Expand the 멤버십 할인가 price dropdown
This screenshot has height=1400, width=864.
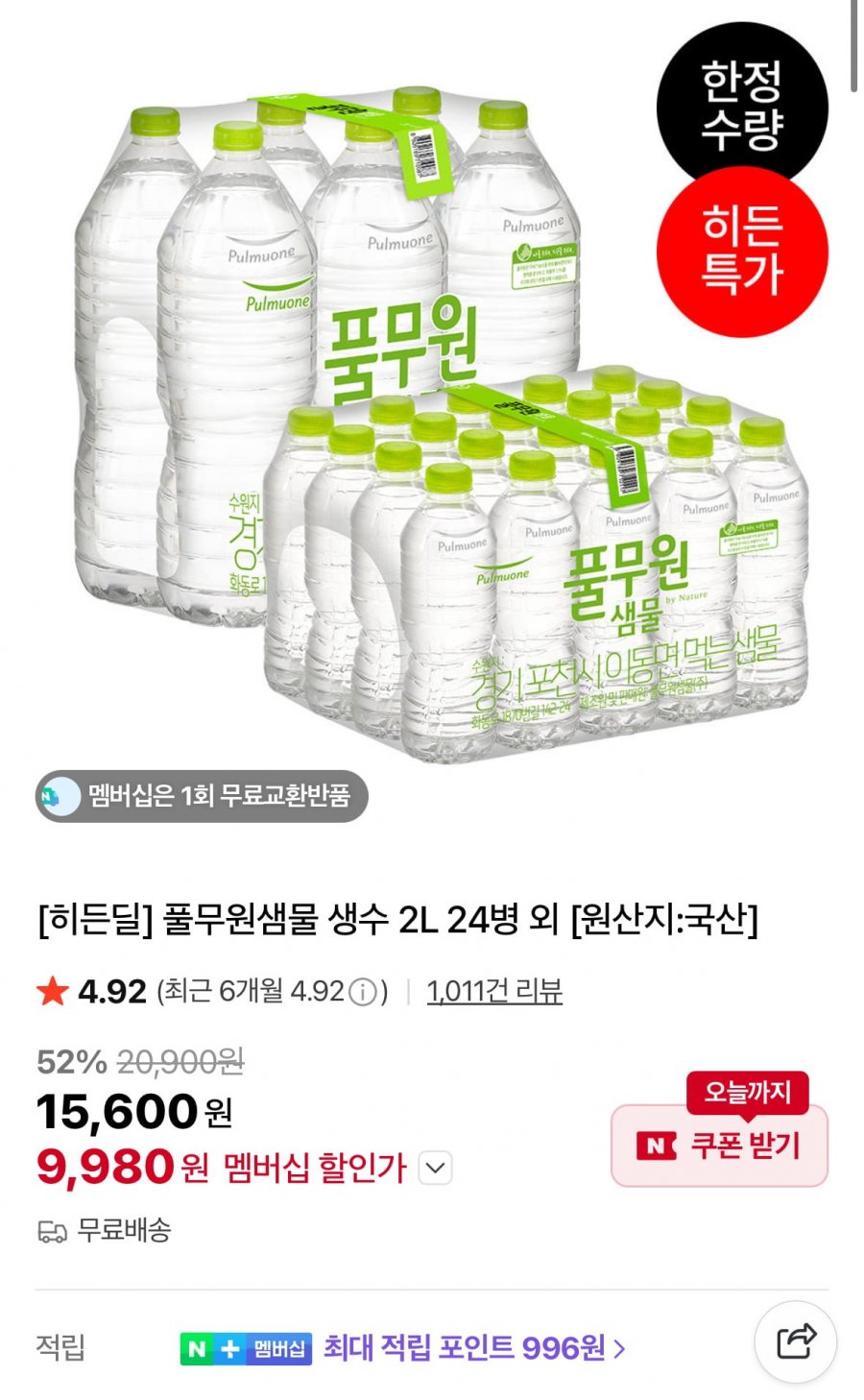click(435, 1168)
